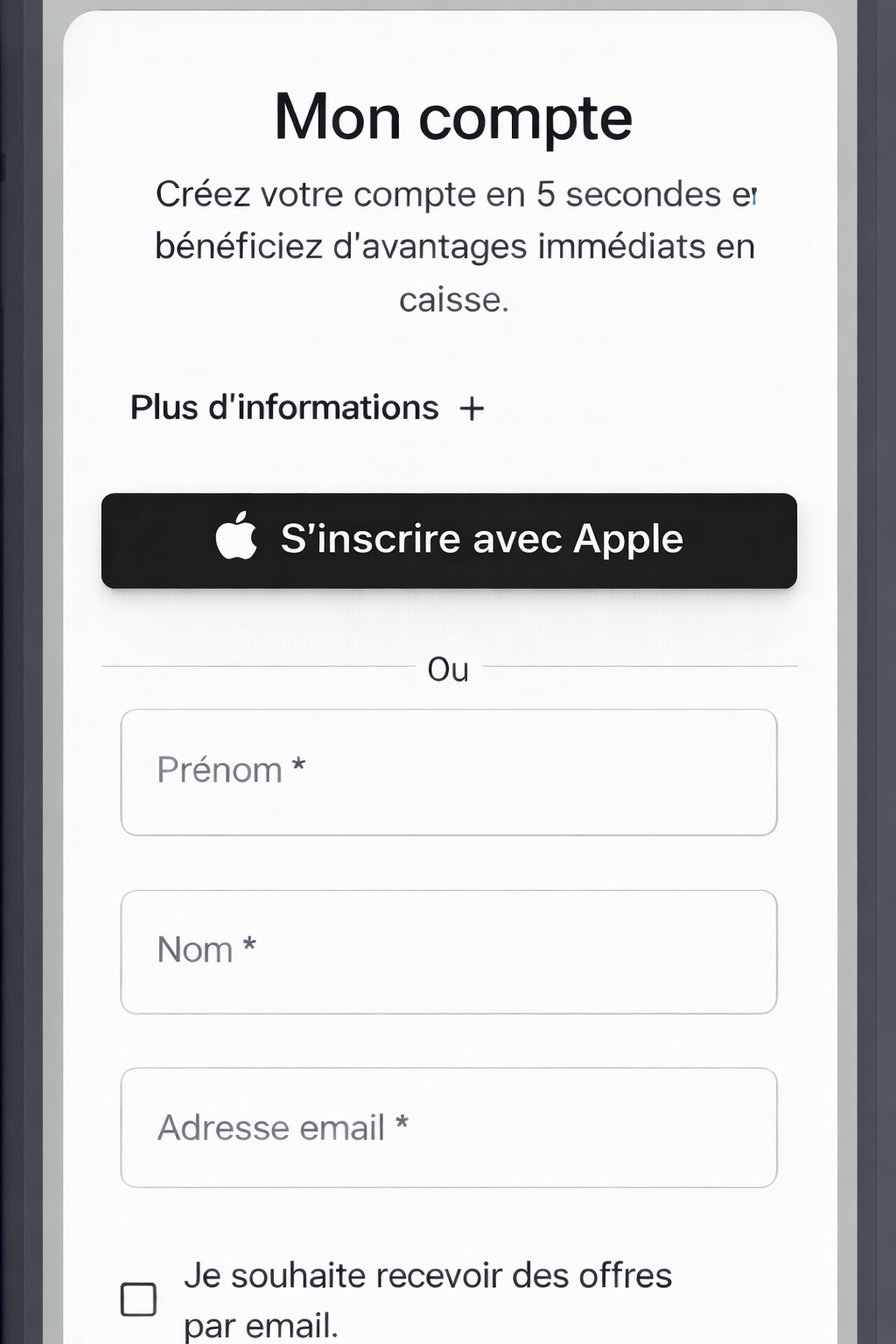Select the Nom text field
Screen dimensions: 896x1344
(448, 951)
